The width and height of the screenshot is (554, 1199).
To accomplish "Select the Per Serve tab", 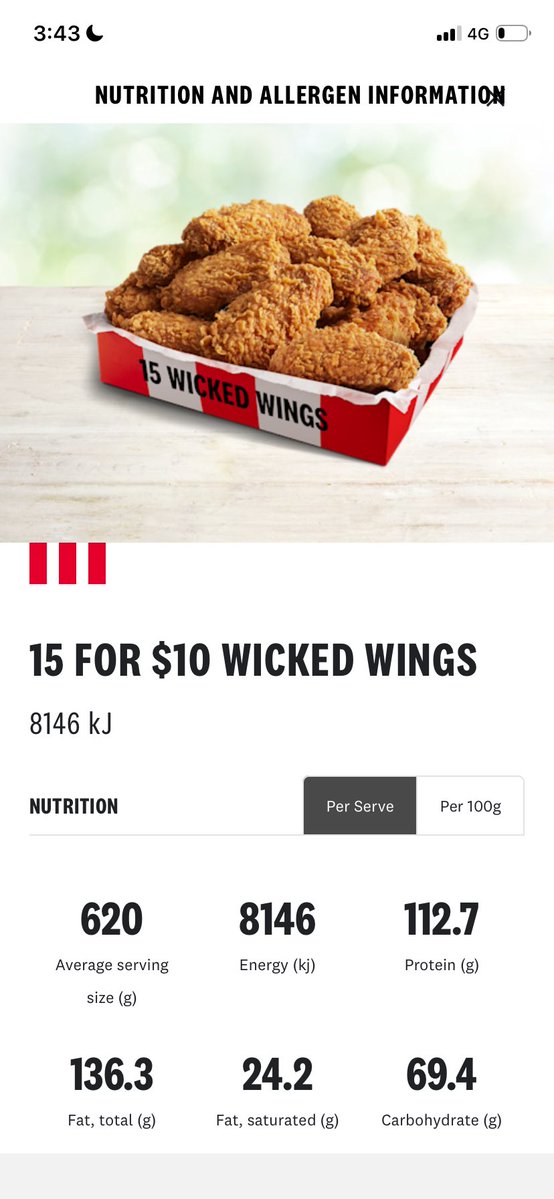I will [x=360, y=806].
